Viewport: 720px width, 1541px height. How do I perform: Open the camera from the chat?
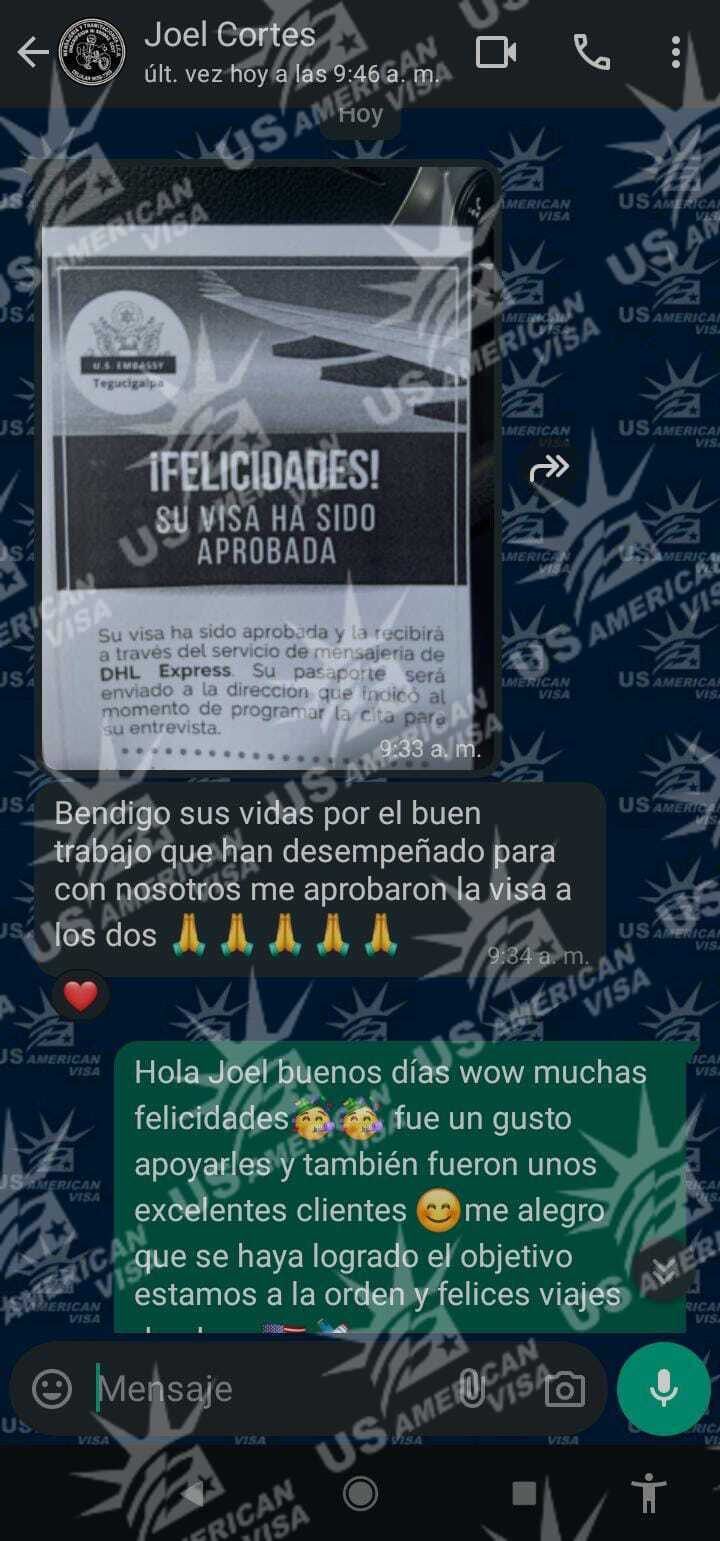[x=564, y=1389]
